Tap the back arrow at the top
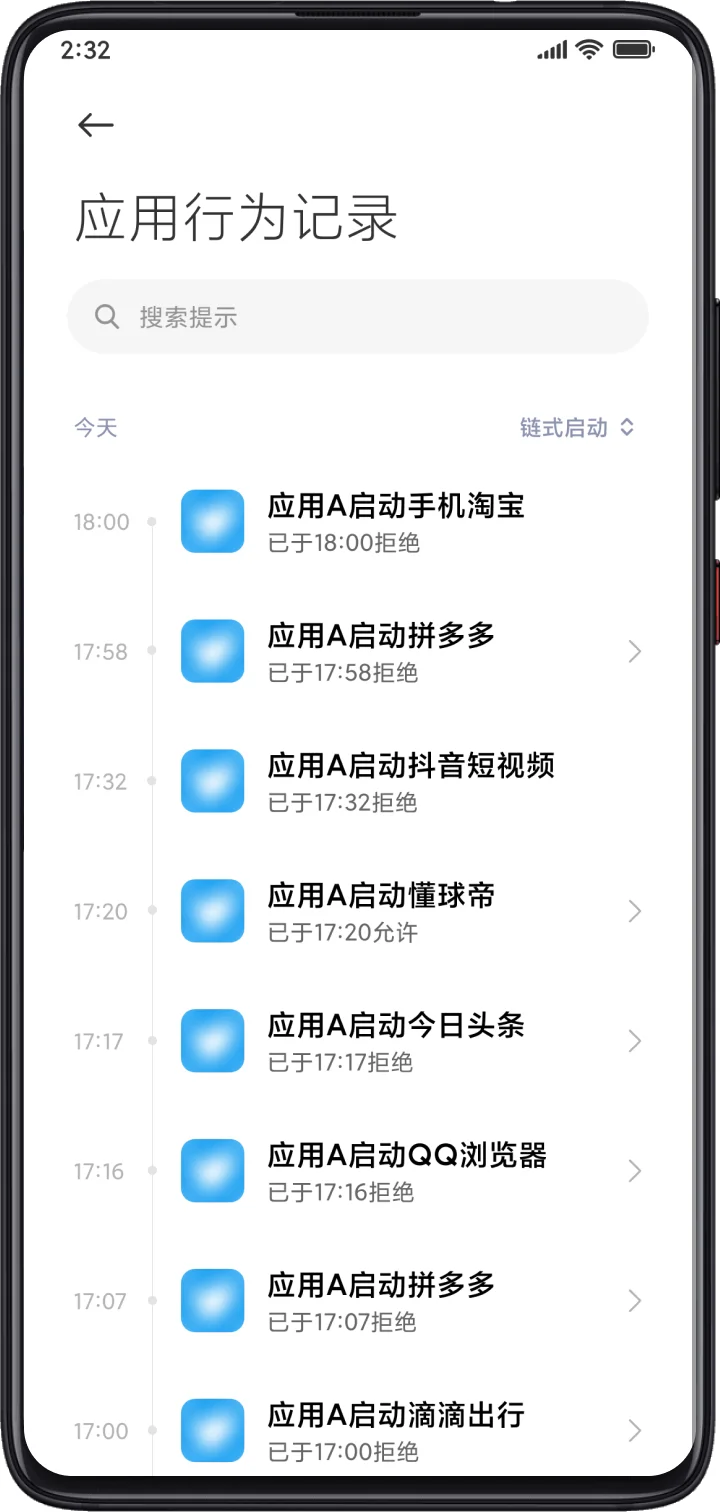 [x=95, y=125]
